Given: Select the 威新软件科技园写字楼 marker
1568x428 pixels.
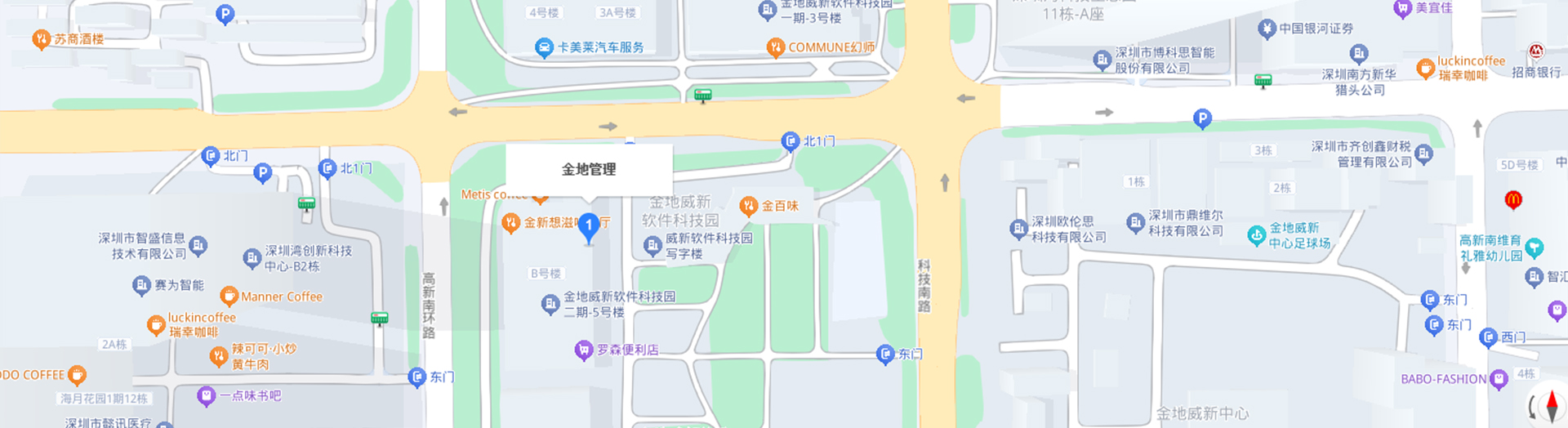Looking at the screenshot, I should pyautogui.click(x=652, y=245).
